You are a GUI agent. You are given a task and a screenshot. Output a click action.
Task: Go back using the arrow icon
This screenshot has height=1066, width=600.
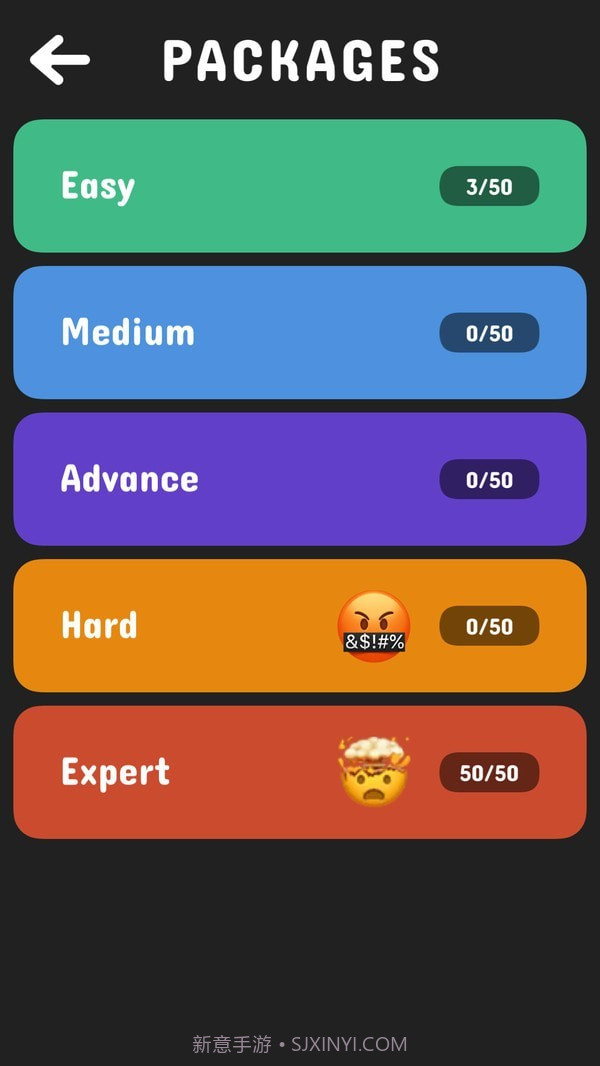point(60,60)
